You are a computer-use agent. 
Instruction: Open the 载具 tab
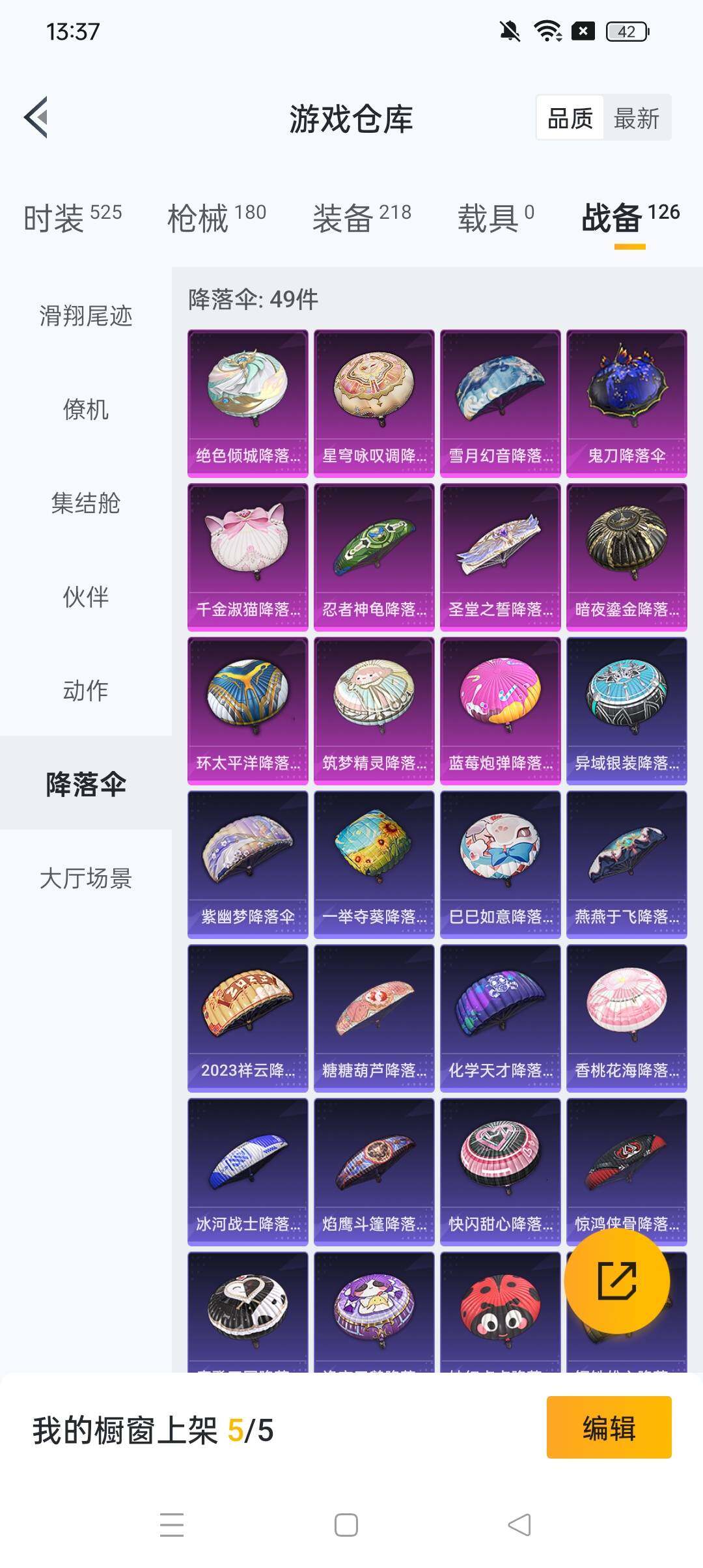495,217
